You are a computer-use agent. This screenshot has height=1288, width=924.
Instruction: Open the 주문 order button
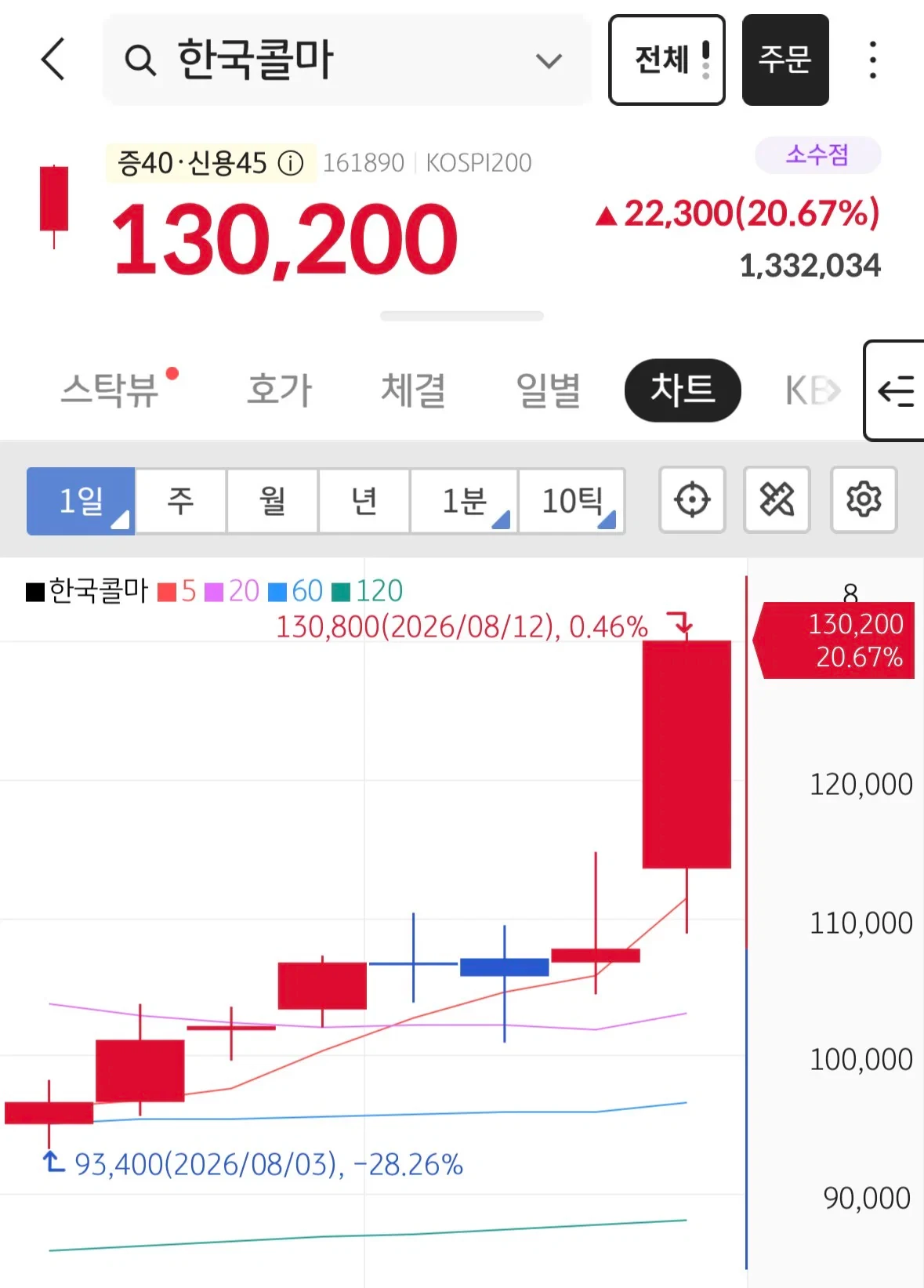click(x=785, y=60)
